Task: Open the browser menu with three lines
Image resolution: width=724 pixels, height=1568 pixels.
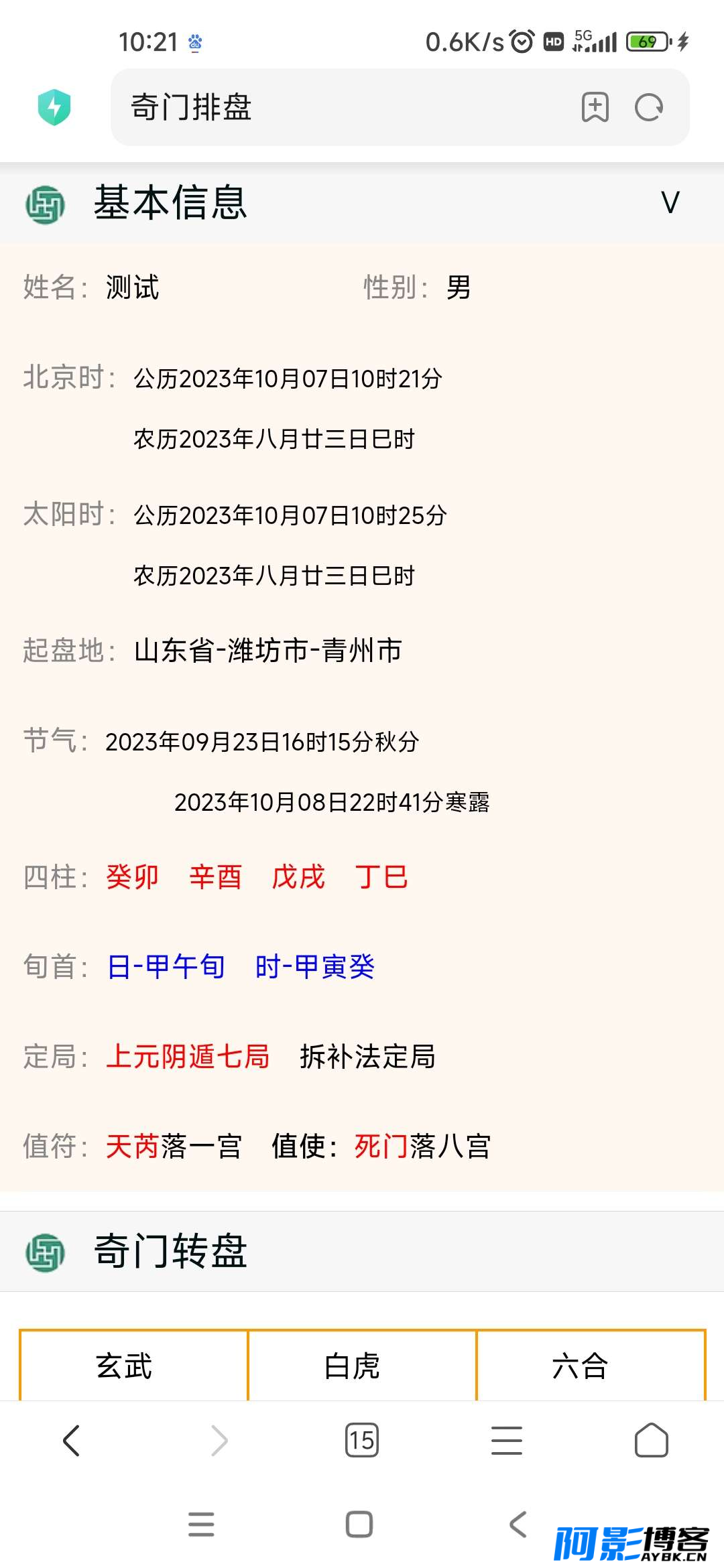Action: point(507,1441)
